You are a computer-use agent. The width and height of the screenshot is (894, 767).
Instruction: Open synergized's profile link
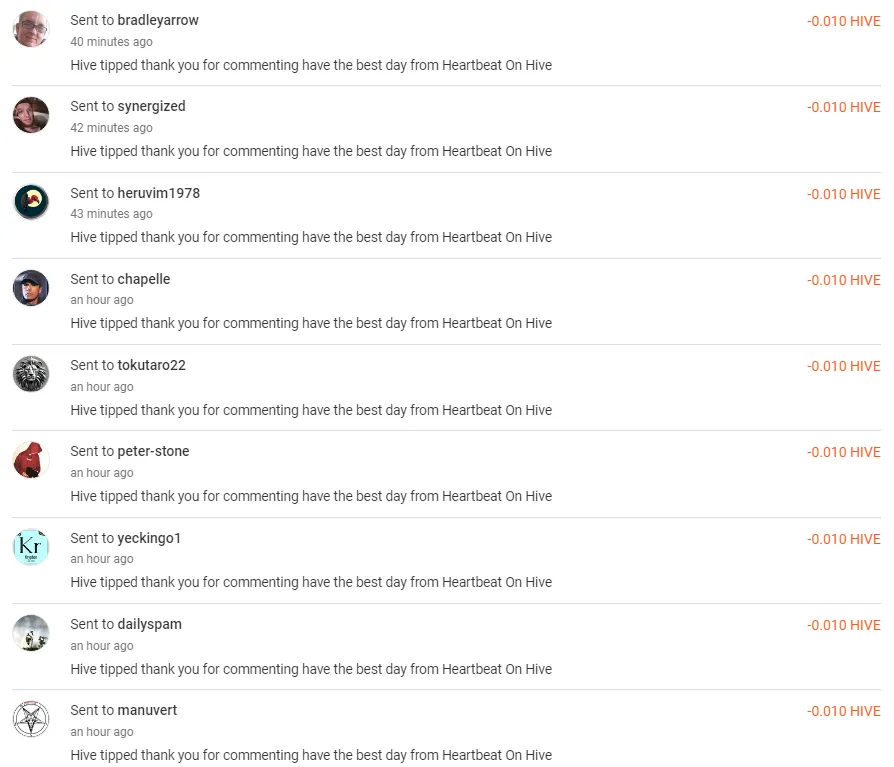click(151, 106)
